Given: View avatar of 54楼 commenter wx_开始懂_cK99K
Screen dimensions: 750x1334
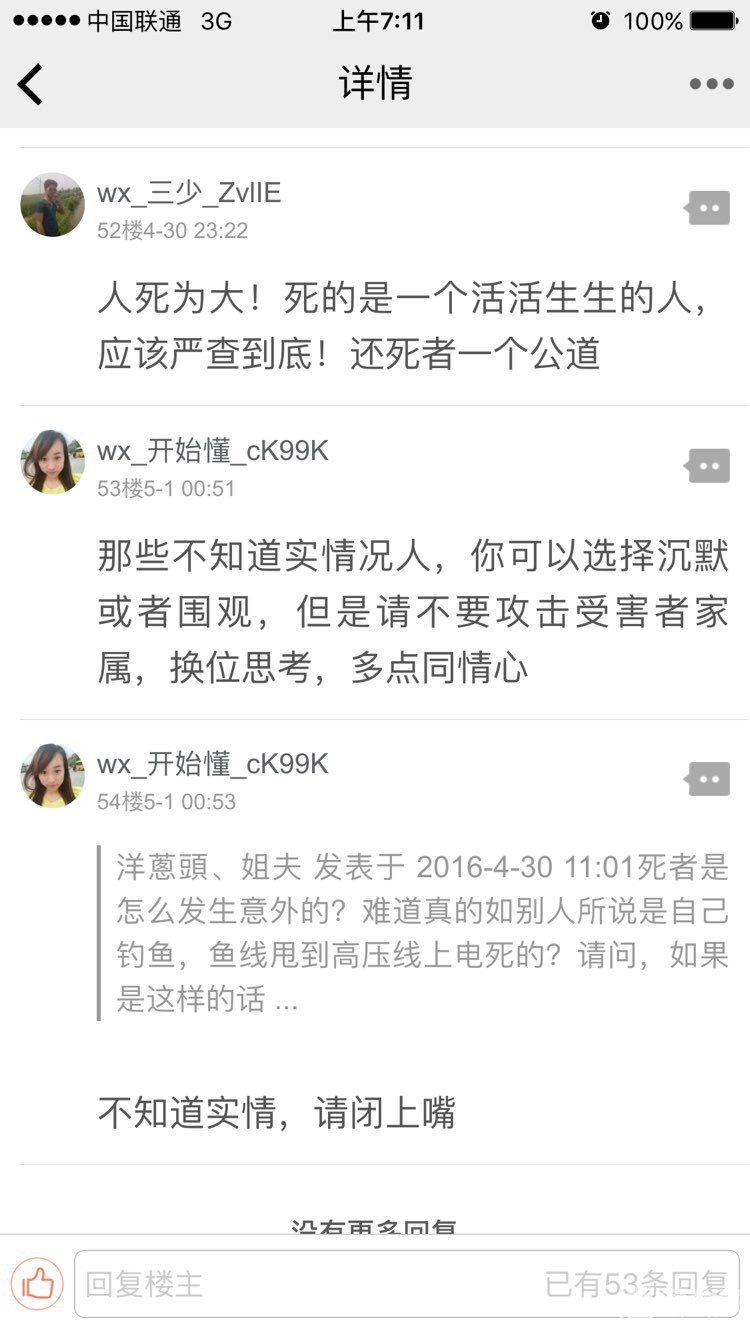Looking at the screenshot, I should tap(52, 776).
